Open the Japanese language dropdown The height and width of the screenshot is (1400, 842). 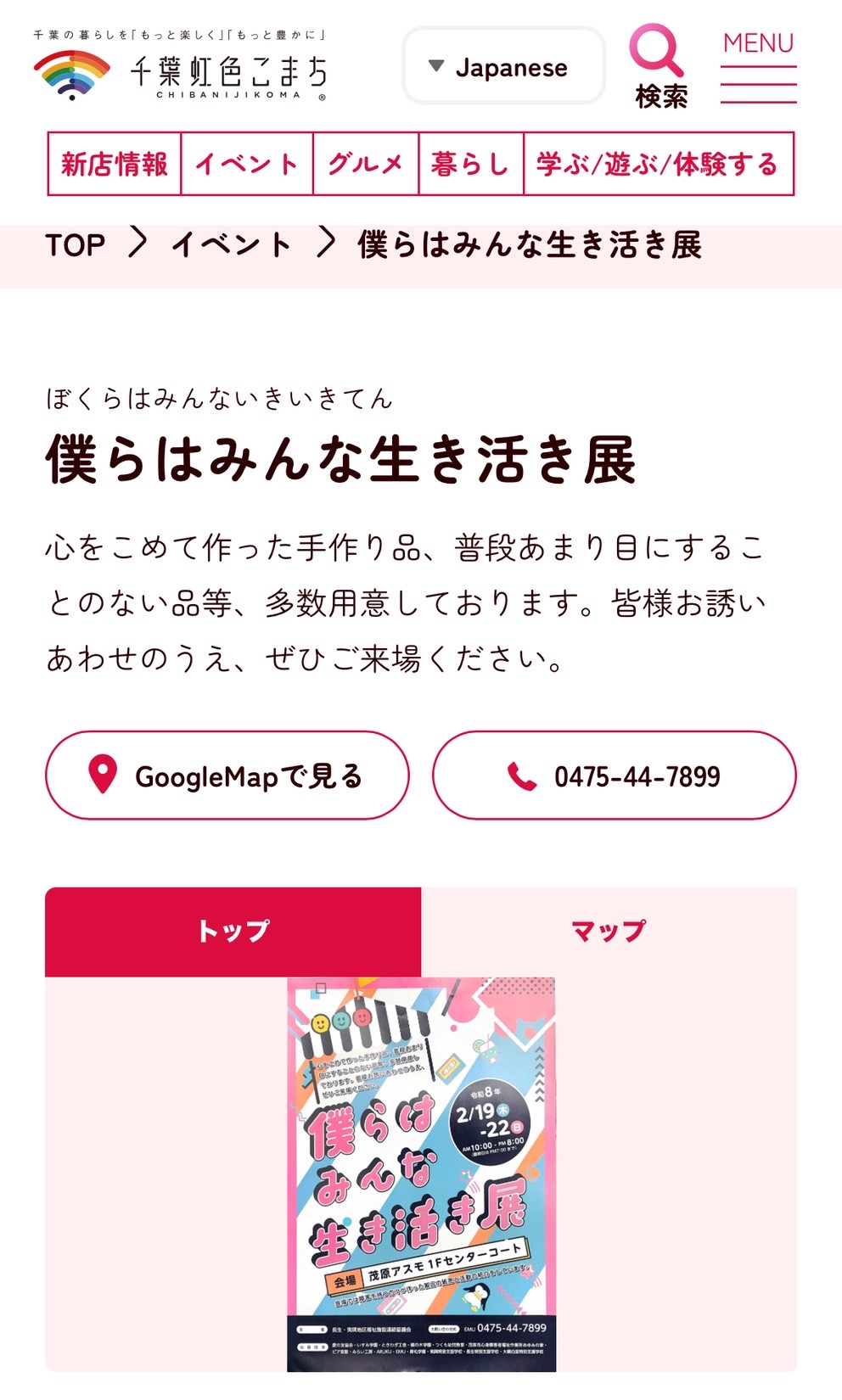502,65
